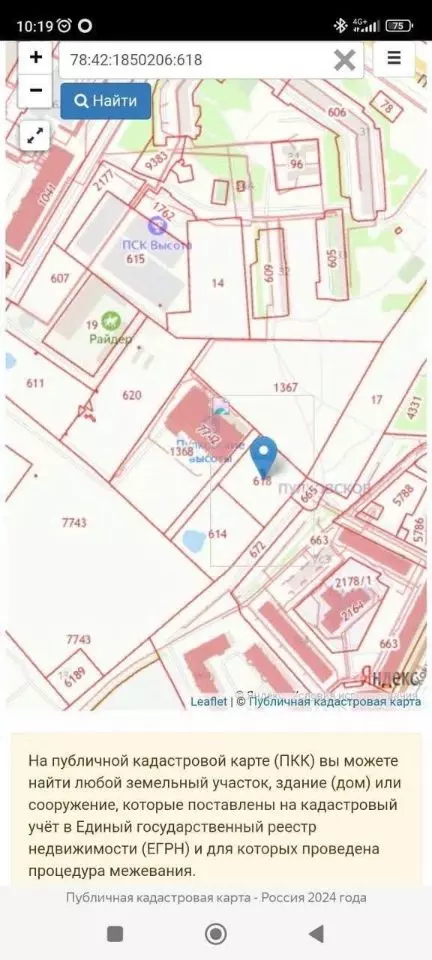Clear the cadastral number field
This screenshot has height=960, width=432.
click(x=344, y=60)
